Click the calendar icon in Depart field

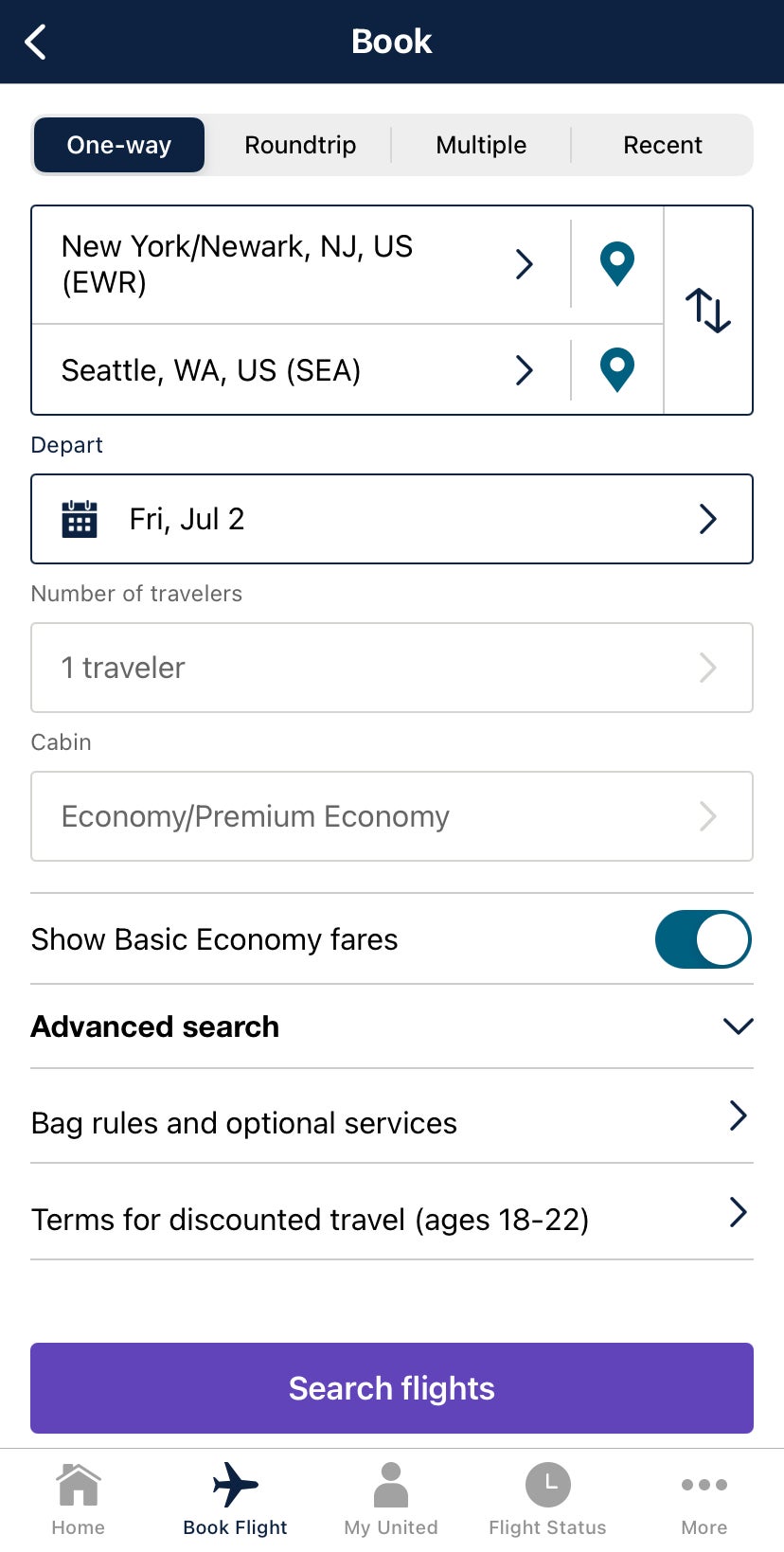tap(79, 518)
